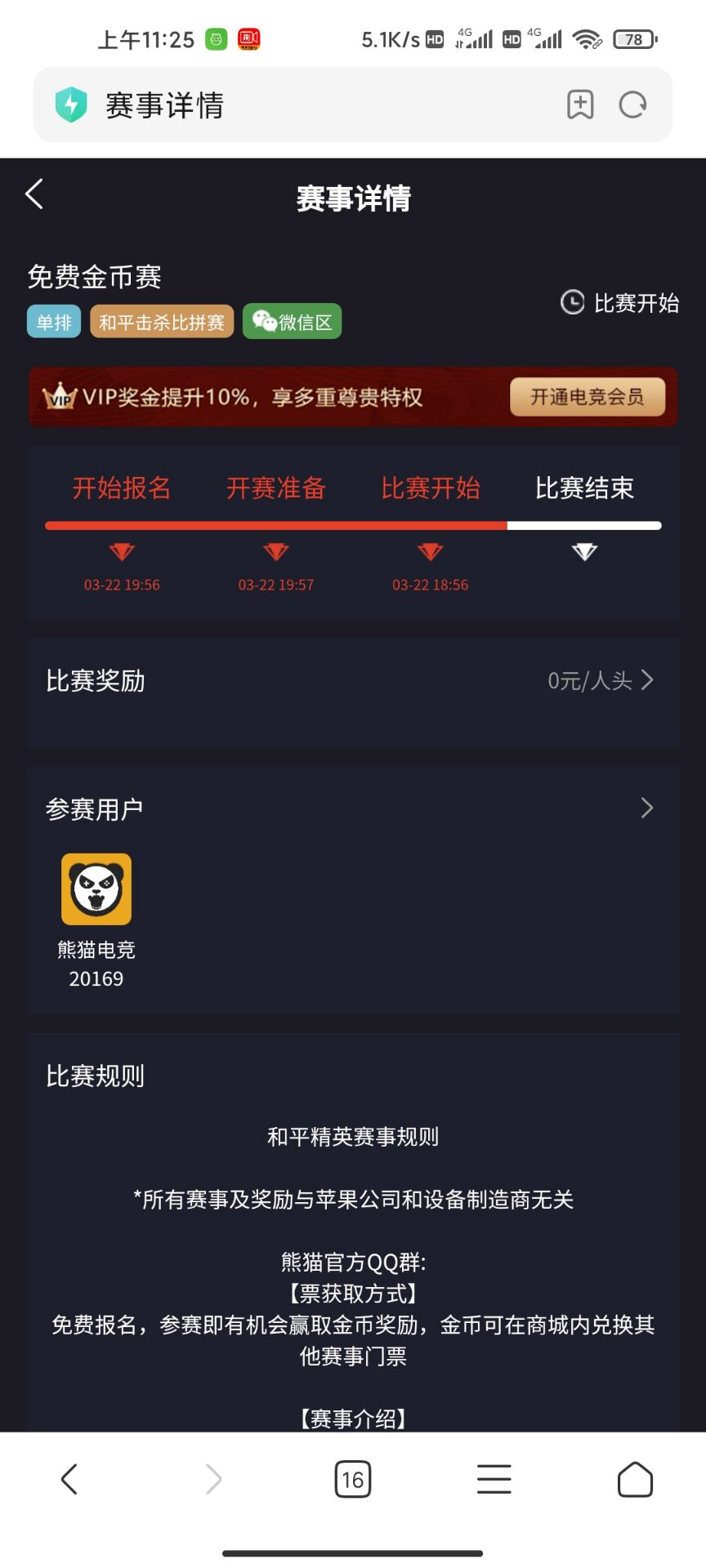Screen dimensions: 706x1568
Task: Go to browser home page
Action: tap(635, 1479)
